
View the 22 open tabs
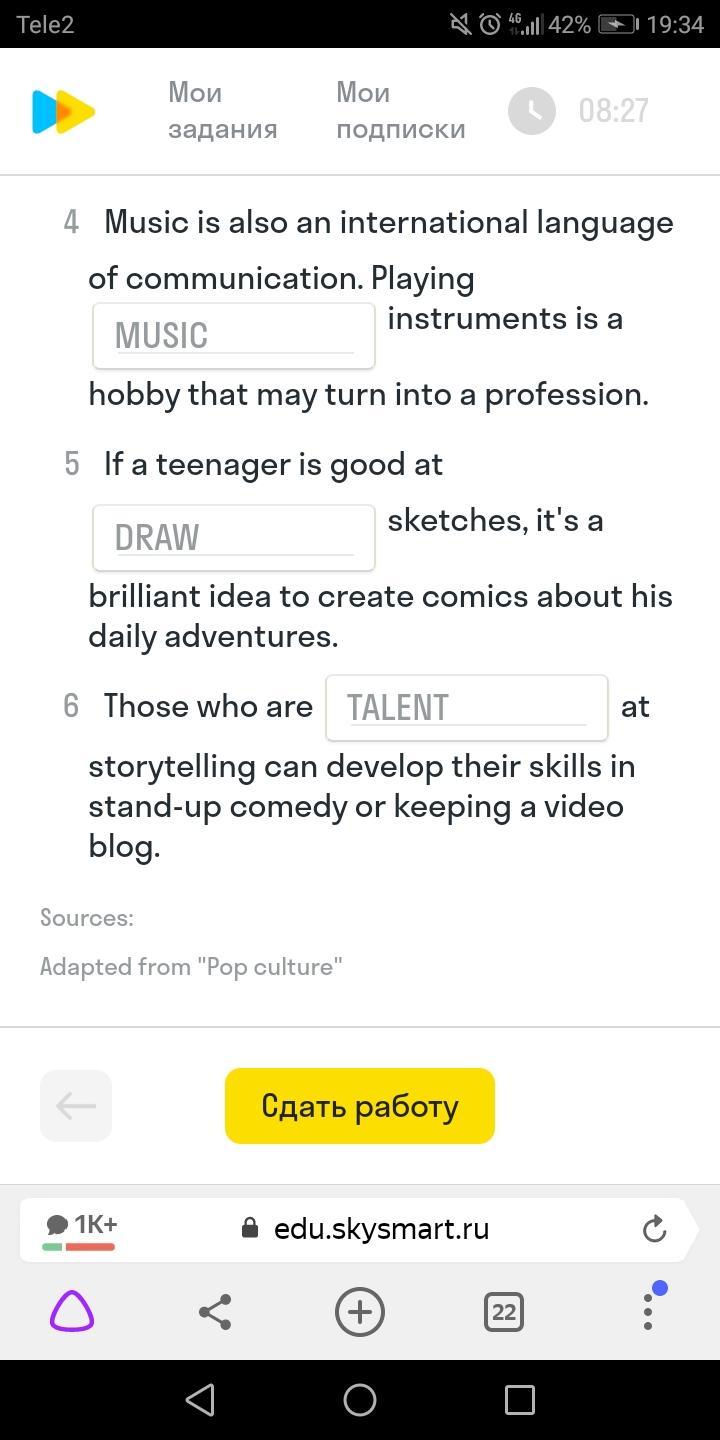click(x=504, y=1312)
